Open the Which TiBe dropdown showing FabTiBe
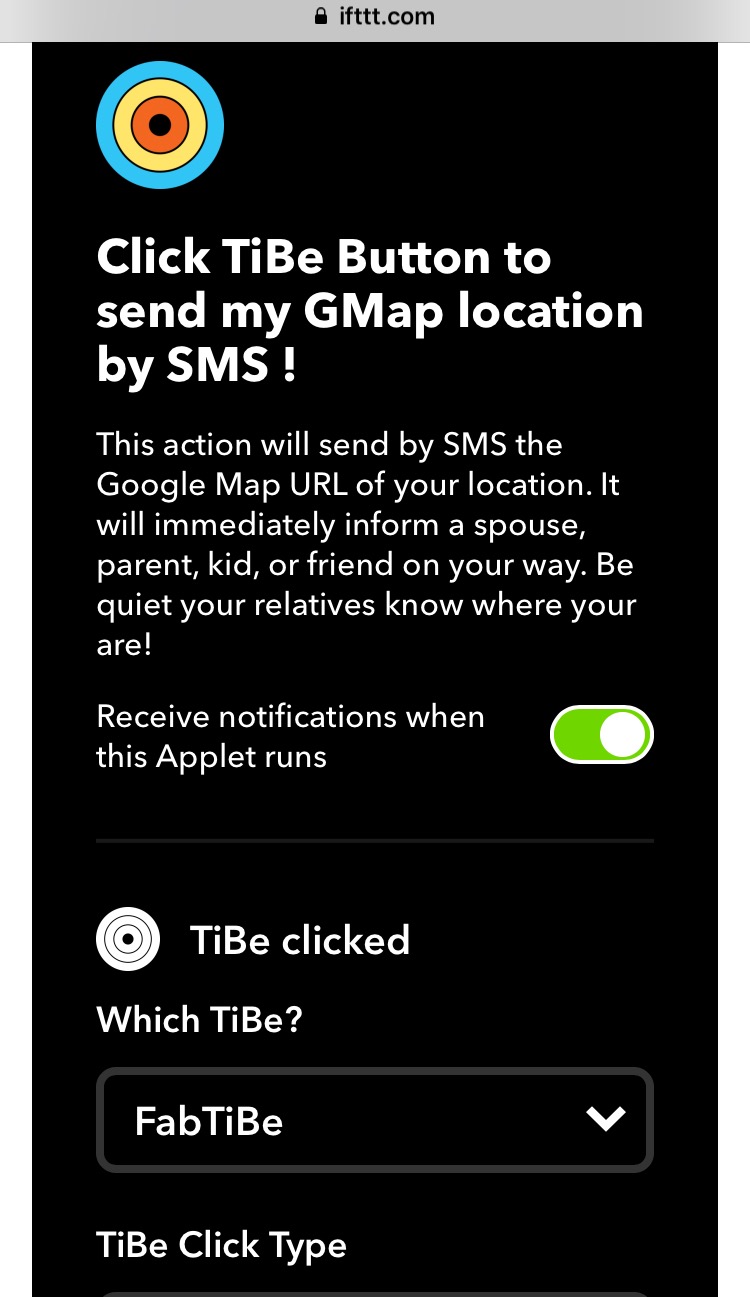The height and width of the screenshot is (1297, 750). (375, 1120)
